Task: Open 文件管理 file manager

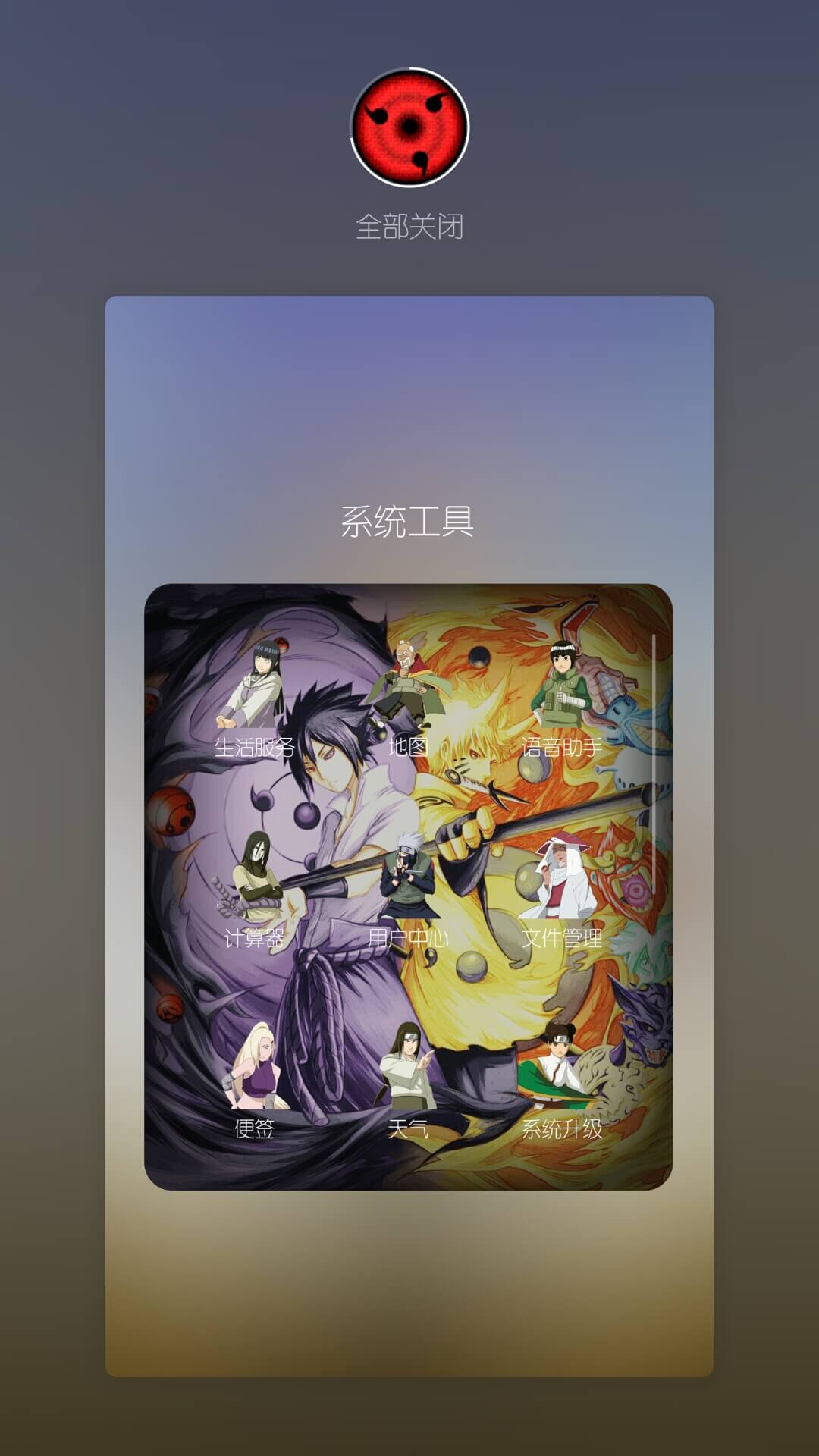Action: point(561,889)
